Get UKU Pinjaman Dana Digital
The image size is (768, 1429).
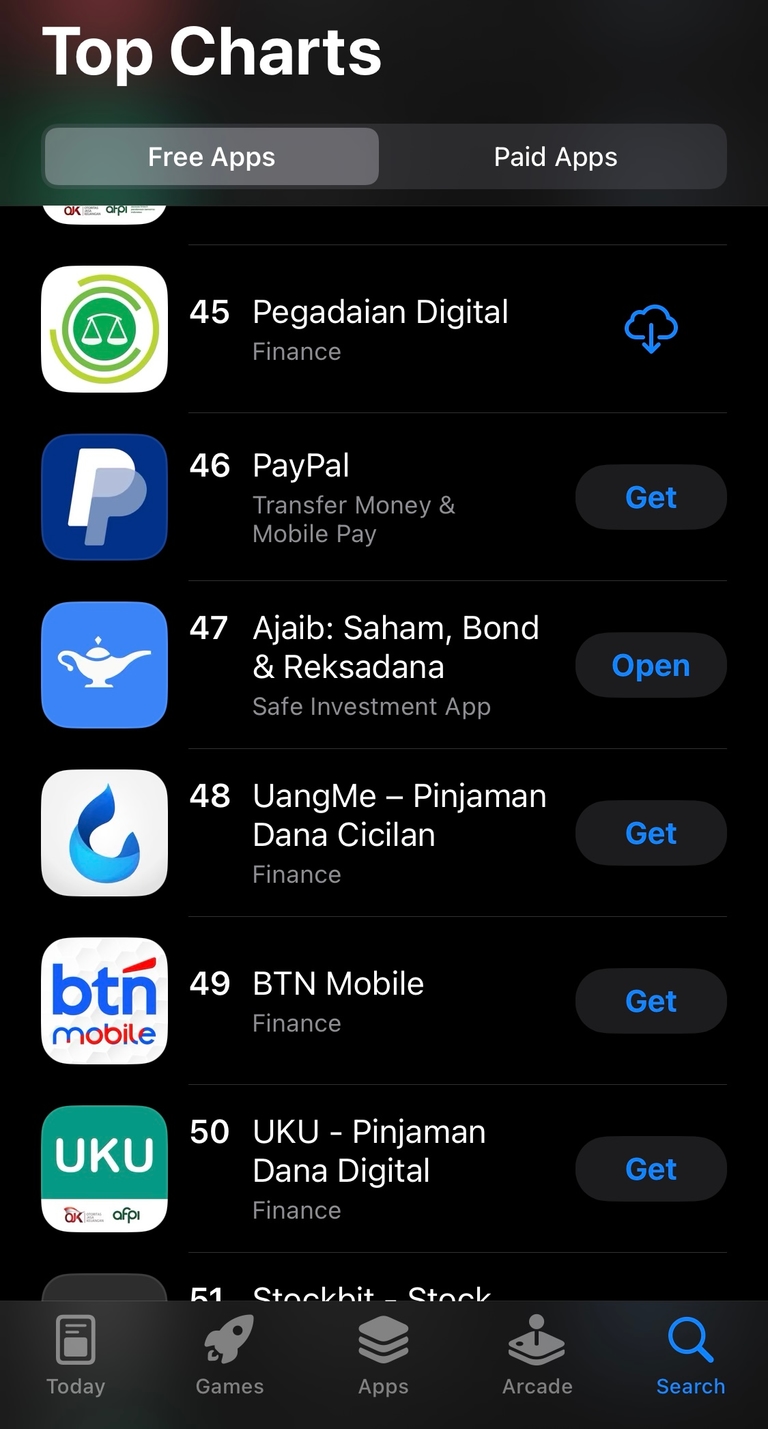(x=651, y=1169)
